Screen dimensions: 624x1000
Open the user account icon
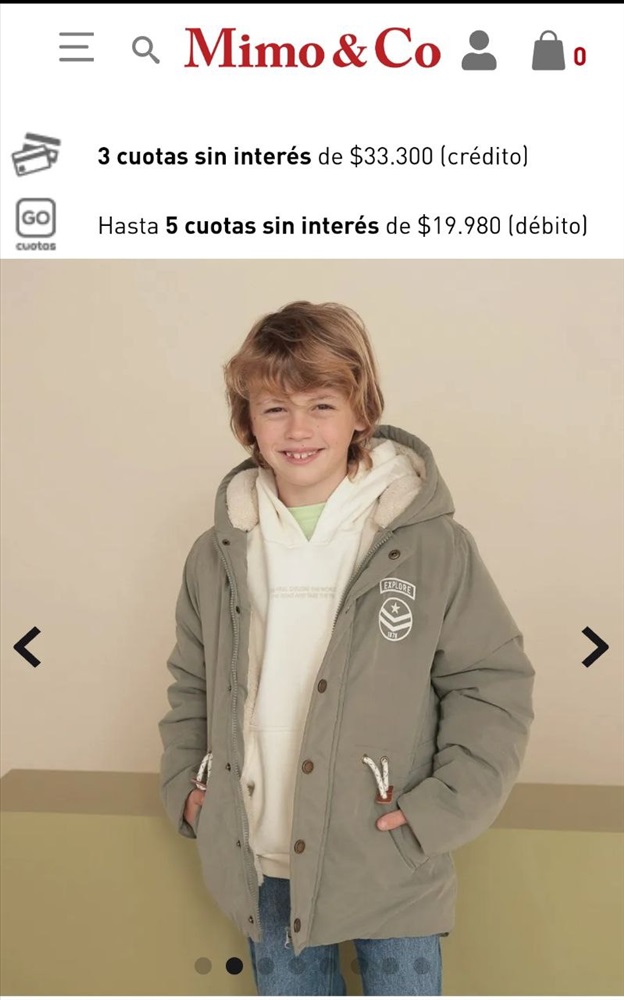point(479,50)
